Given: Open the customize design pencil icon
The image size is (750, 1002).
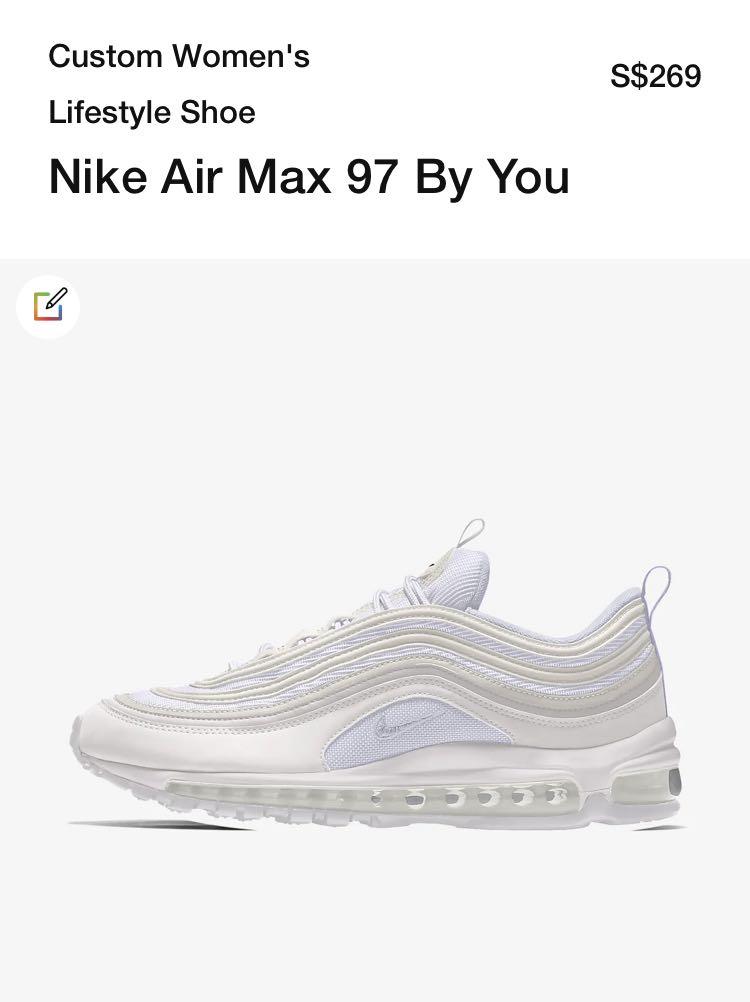Looking at the screenshot, I should (48, 305).
